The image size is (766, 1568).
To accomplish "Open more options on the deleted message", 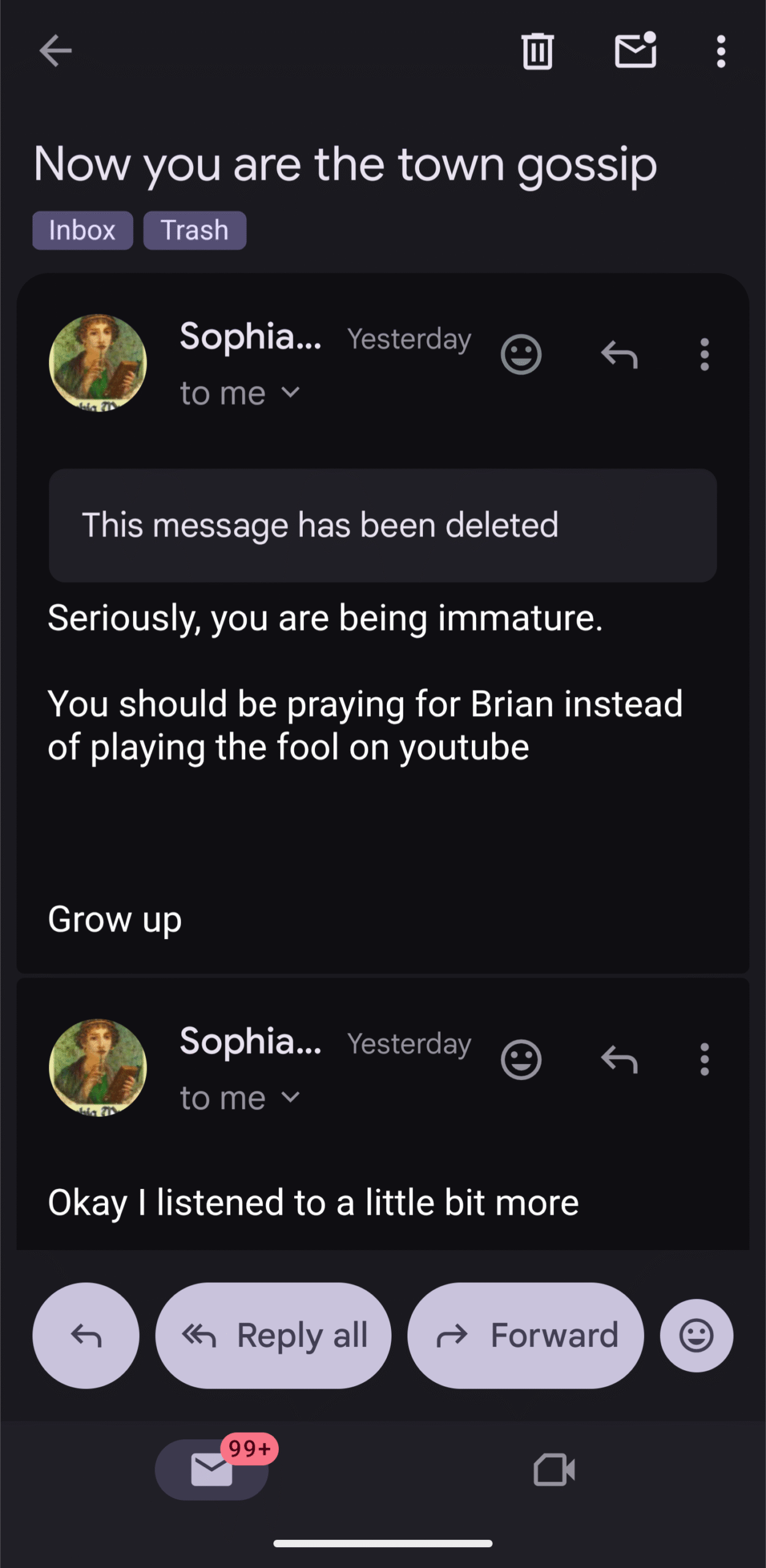I will [x=705, y=354].
